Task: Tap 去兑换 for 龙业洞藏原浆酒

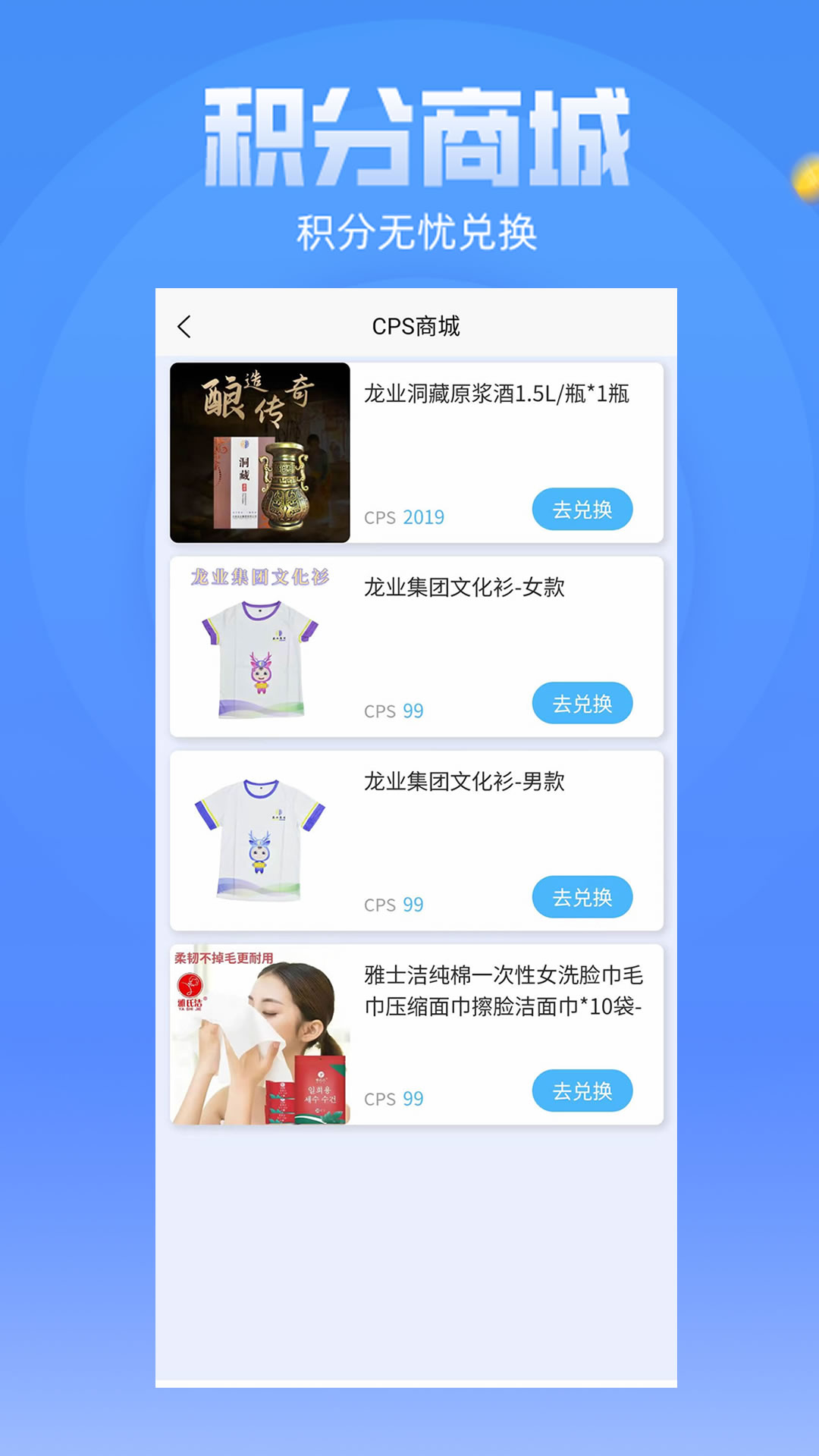Action: point(582,510)
